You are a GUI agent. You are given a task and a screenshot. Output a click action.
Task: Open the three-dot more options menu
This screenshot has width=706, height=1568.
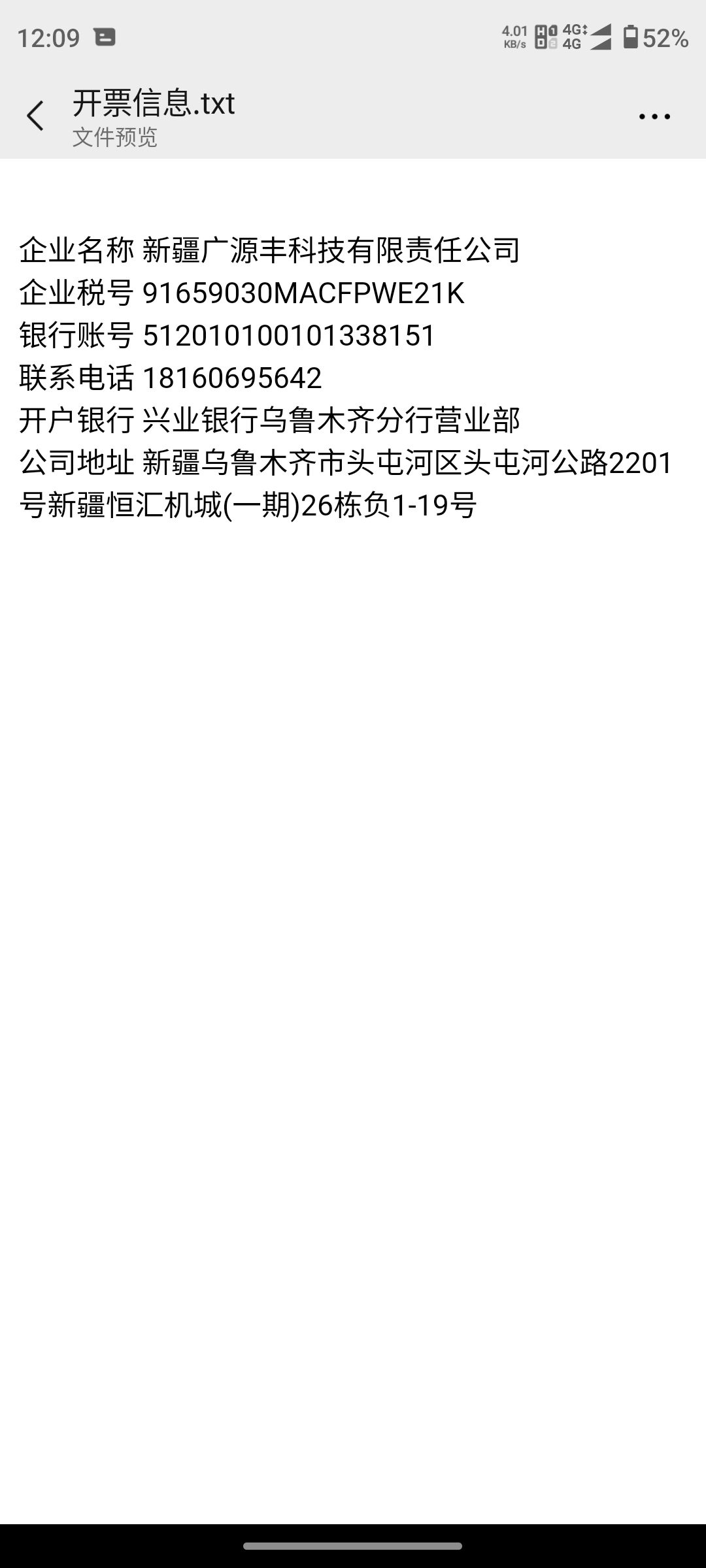tap(654, 117)
